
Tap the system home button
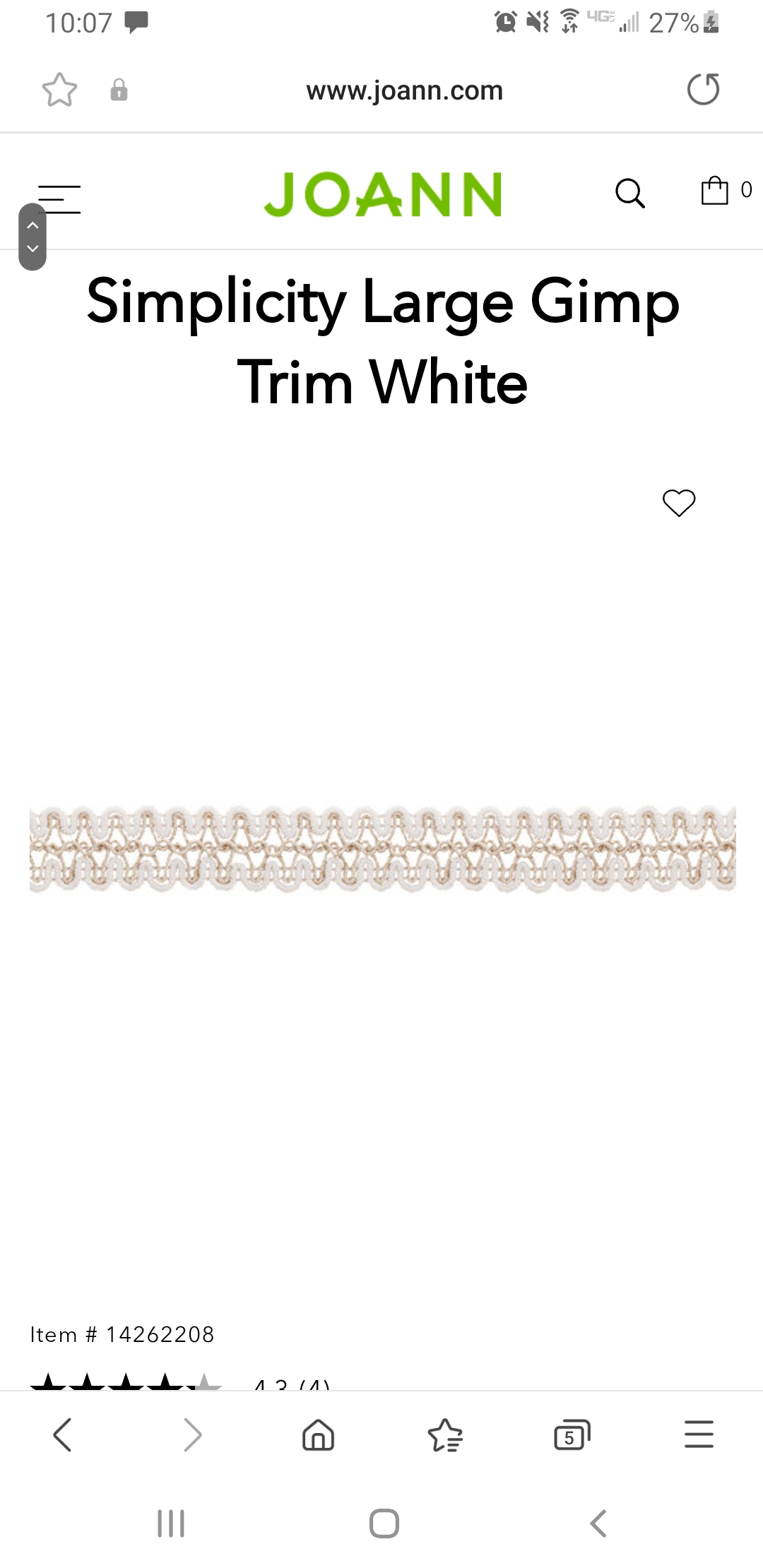[x=384, y=1524]
